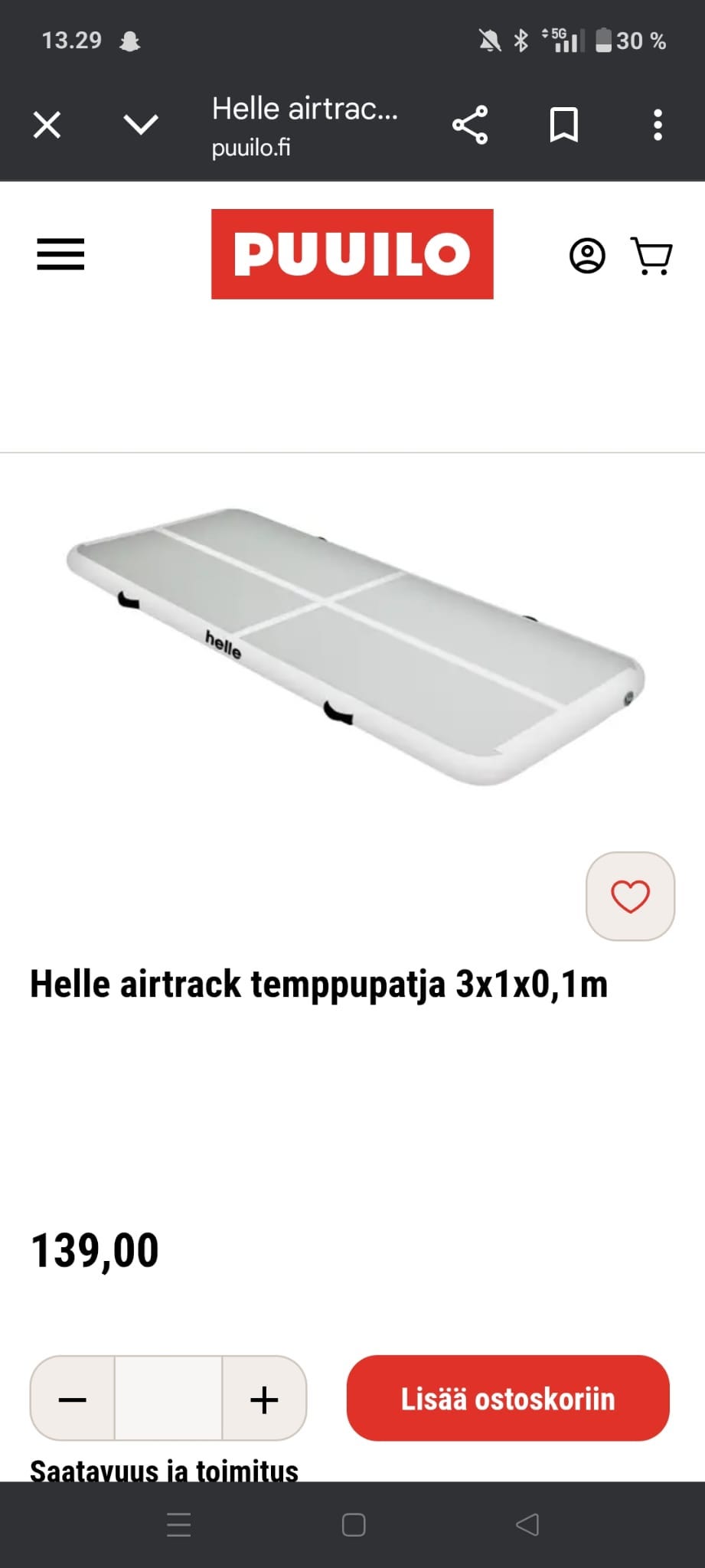Go to the system home screen
The image size is (705, 1568).
[354, 1524]
